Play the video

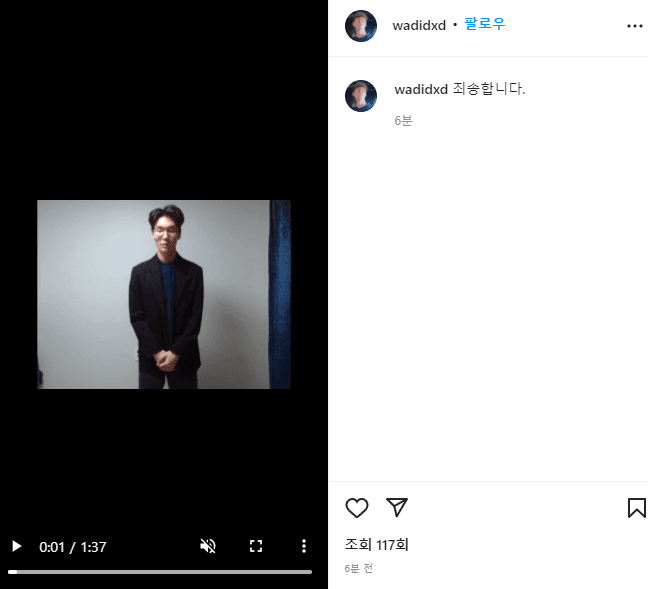tap(16, 547)
